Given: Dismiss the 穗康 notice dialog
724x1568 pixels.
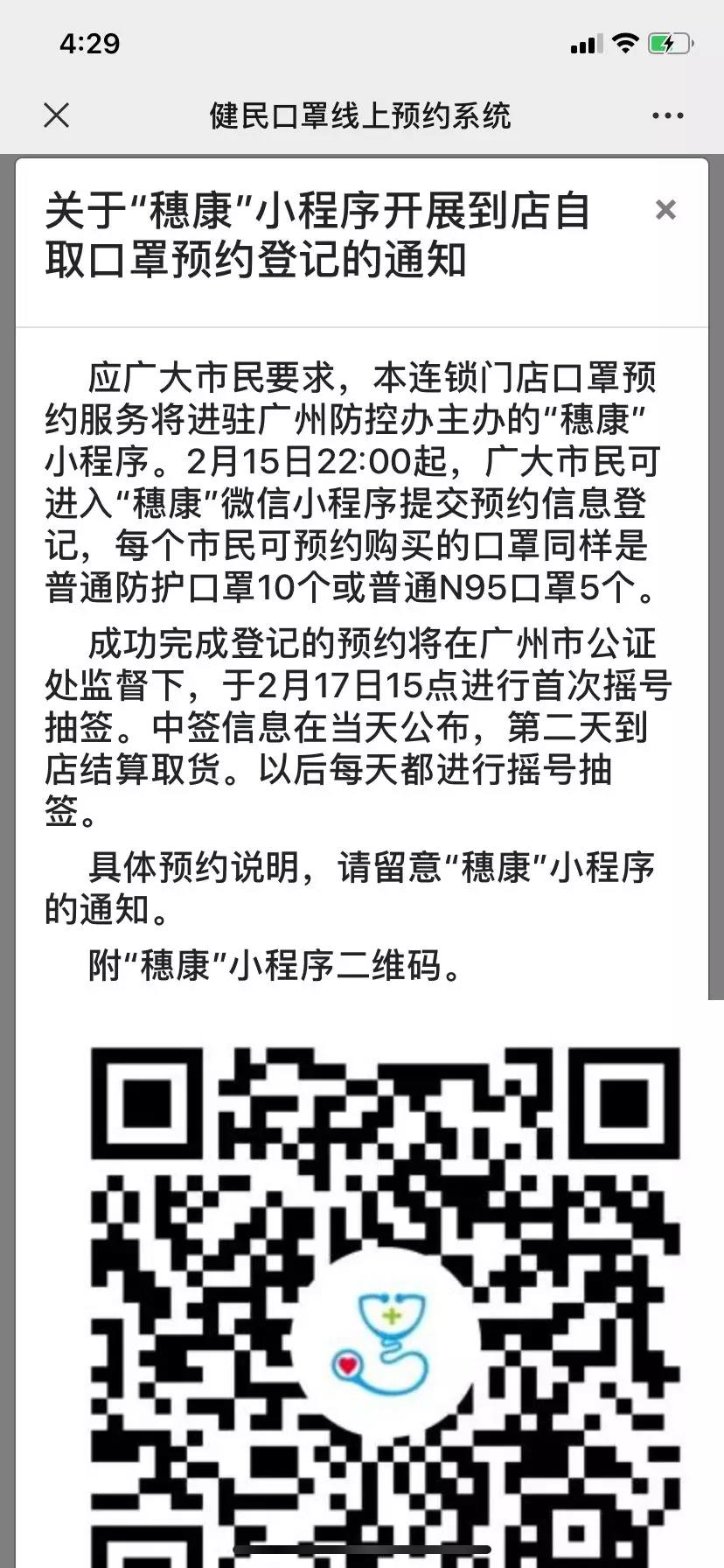Looking at the screenshot, I should point(665,210).
